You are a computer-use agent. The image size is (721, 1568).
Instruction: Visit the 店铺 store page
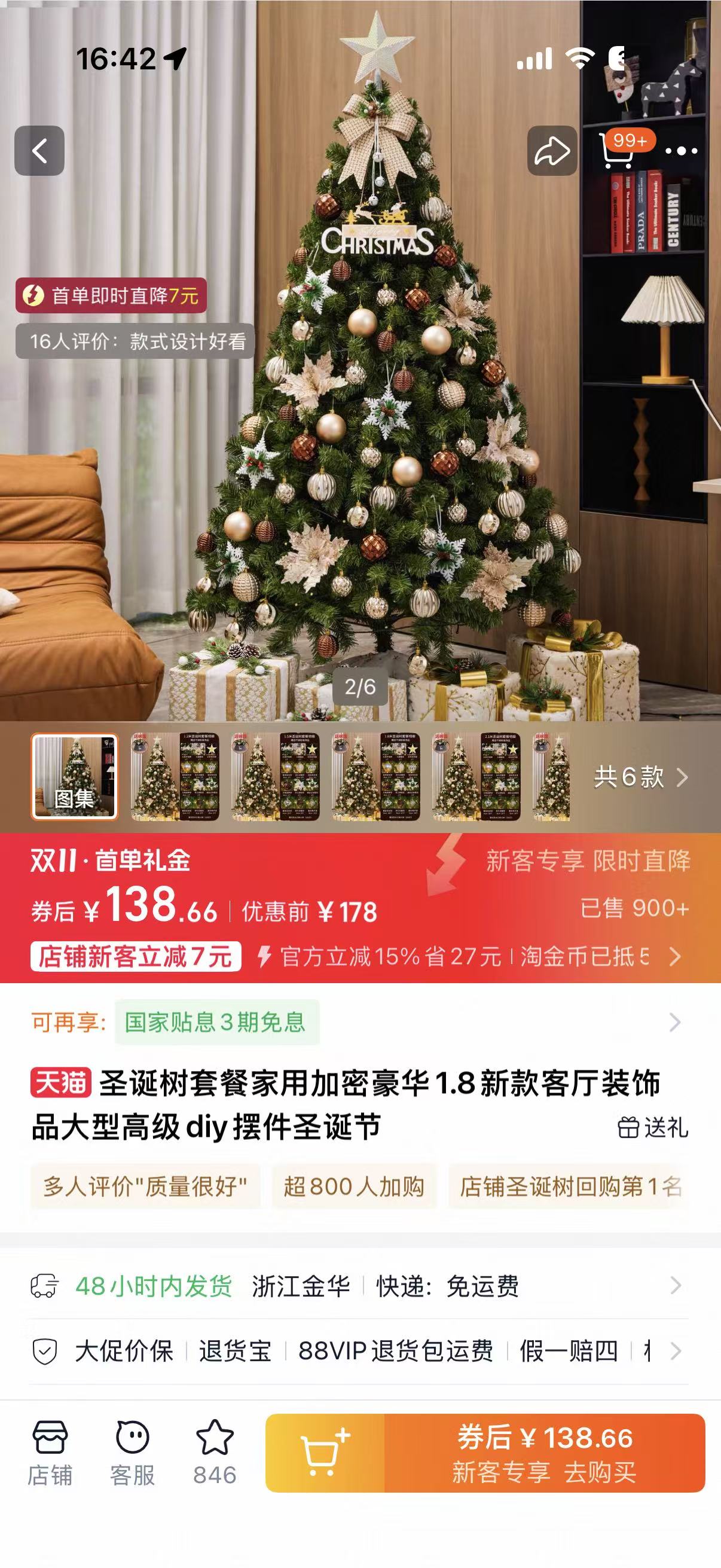(50, 1453)
